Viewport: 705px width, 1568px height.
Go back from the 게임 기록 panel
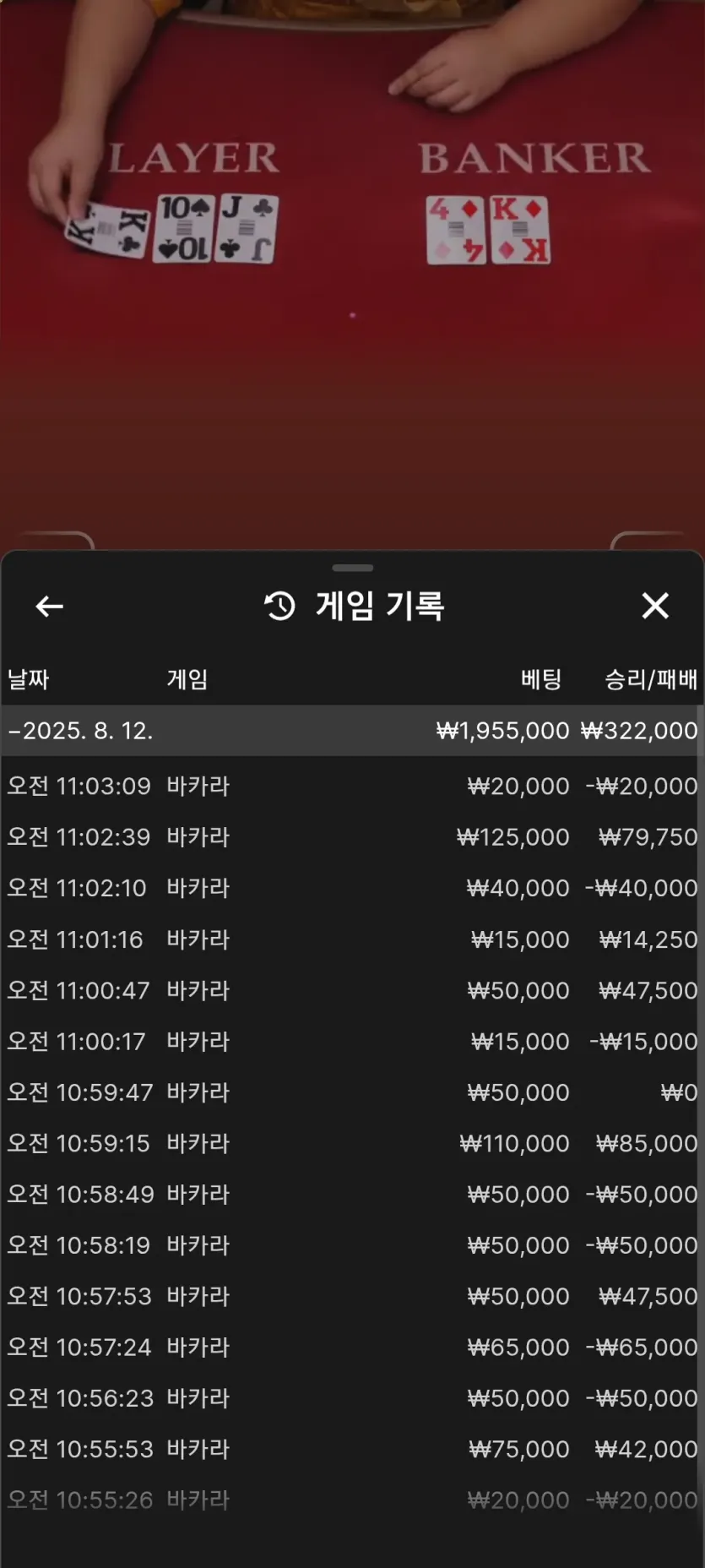49,606
